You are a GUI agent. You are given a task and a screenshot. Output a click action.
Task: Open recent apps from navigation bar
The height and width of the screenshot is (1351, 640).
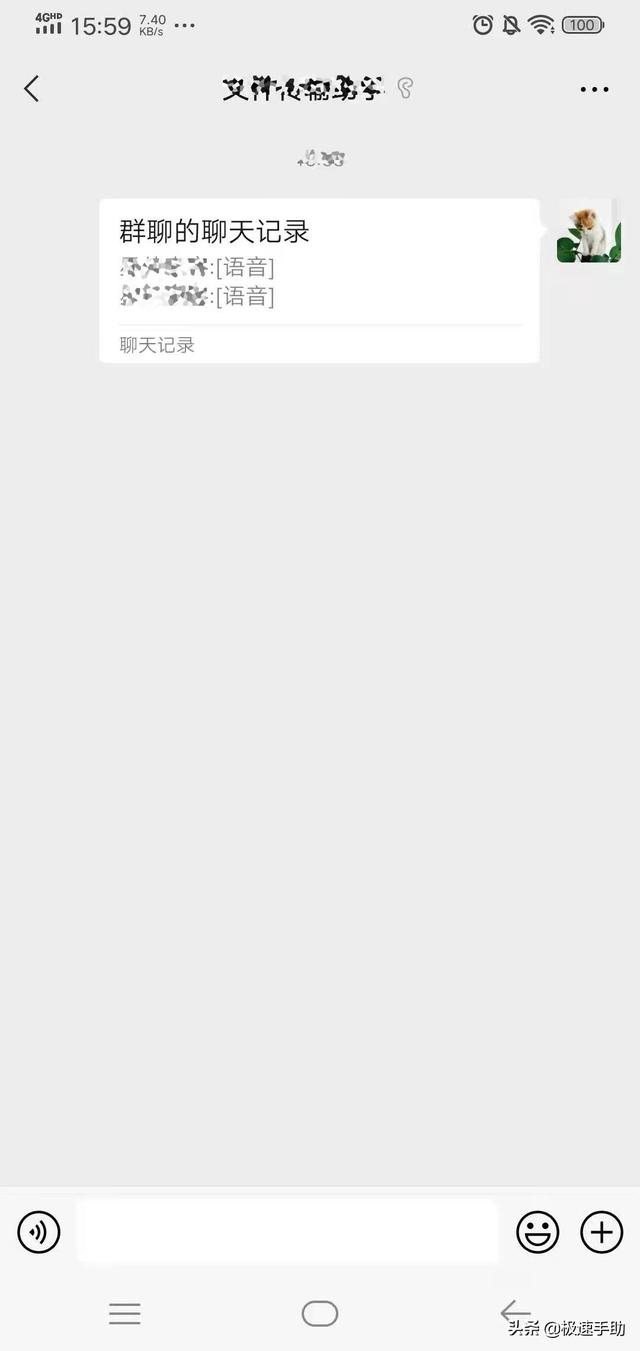[125, 1313]
